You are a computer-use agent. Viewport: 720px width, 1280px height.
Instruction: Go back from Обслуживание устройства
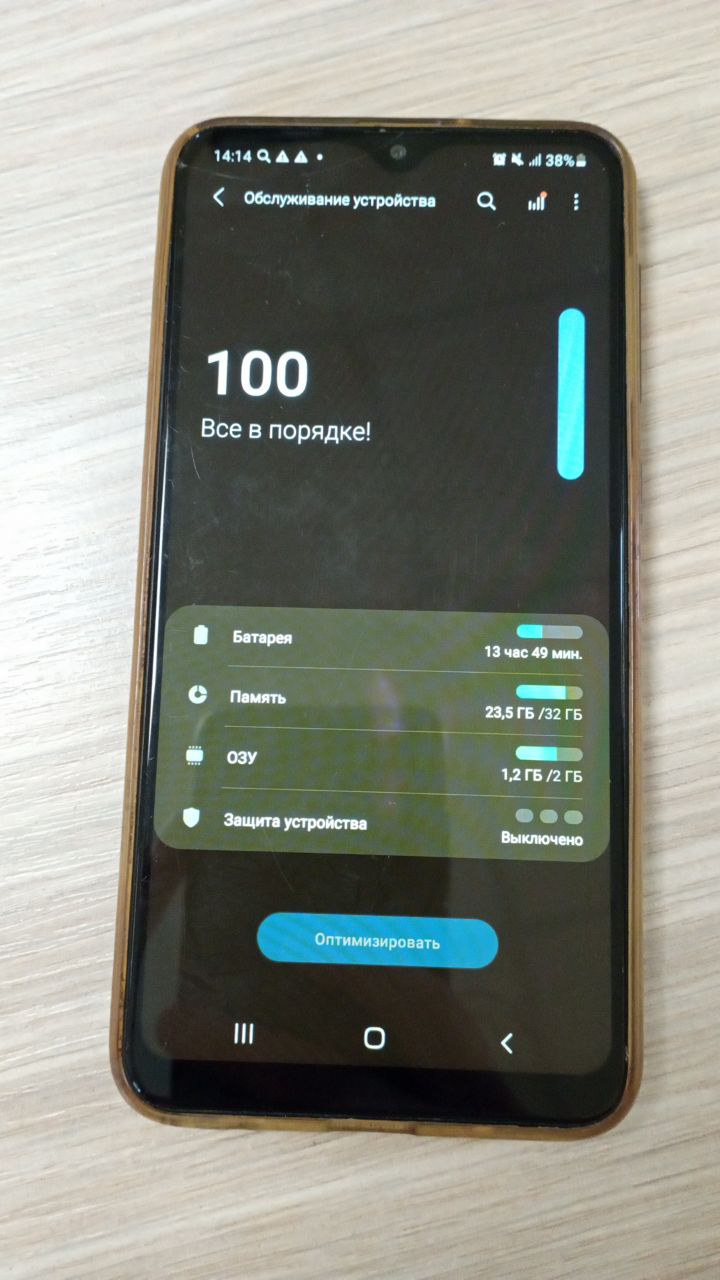pyautogui.click(x=219, y=198)
